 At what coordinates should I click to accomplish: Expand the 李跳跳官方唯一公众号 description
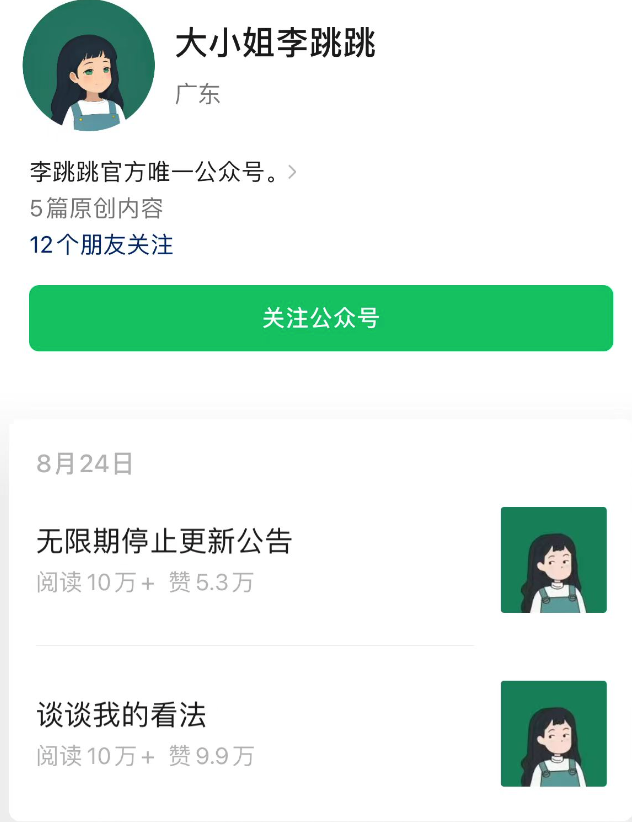[x=163, y=172]
